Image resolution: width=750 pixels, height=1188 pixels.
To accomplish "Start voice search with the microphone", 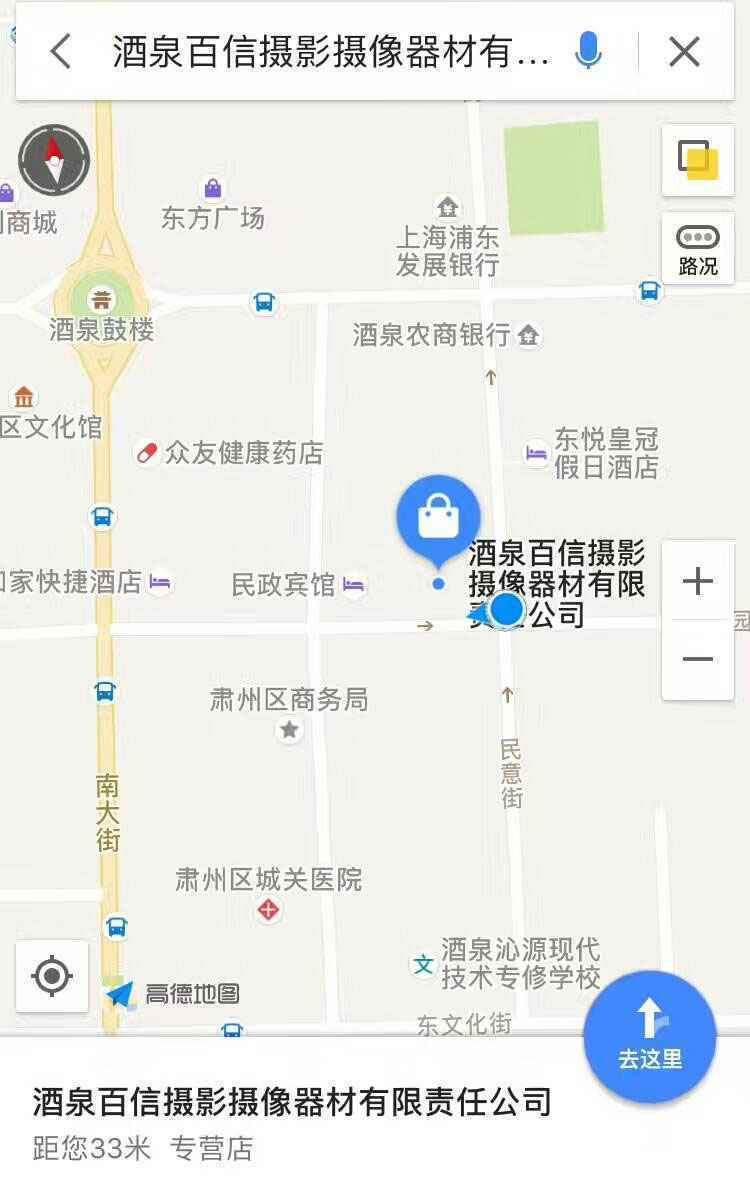I will 588,51.
